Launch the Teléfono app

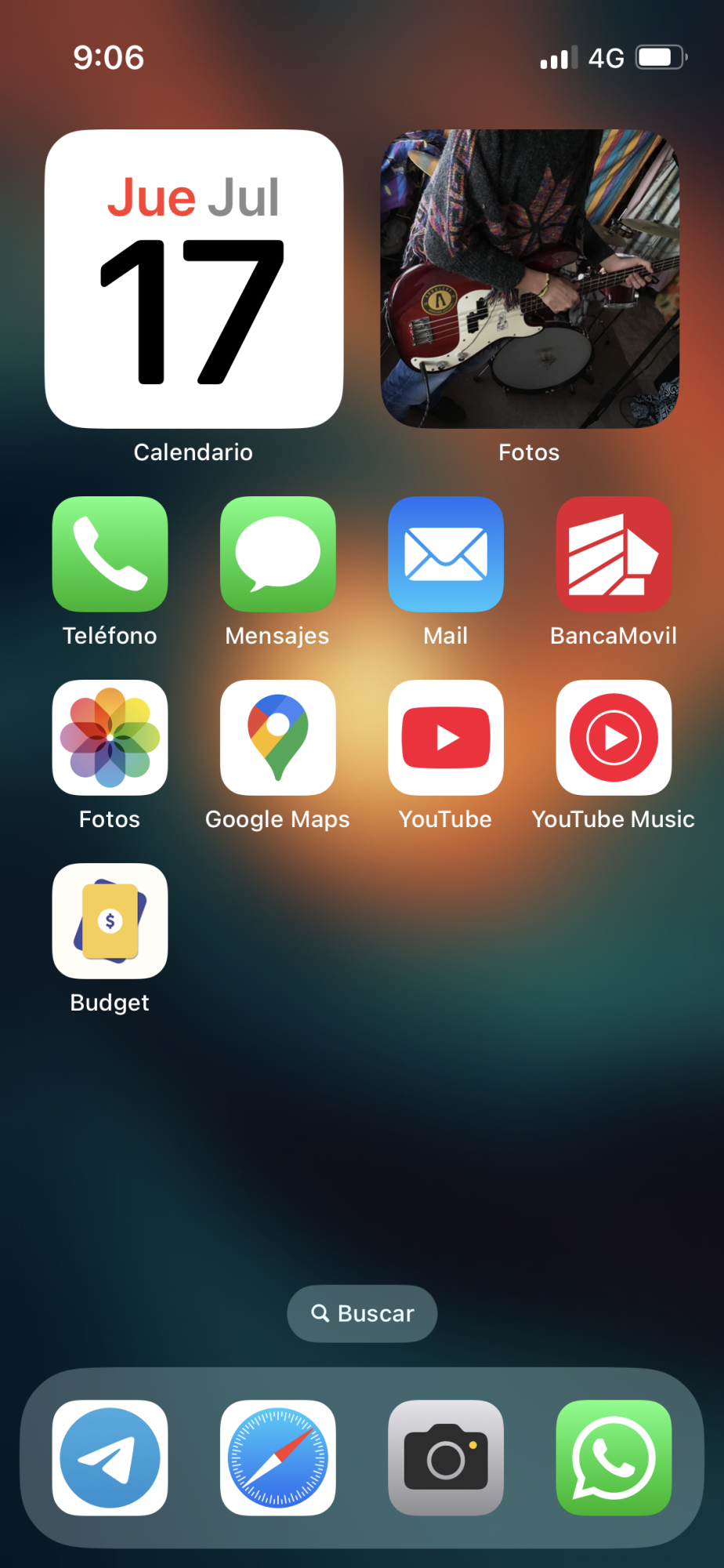click(110, 554)
